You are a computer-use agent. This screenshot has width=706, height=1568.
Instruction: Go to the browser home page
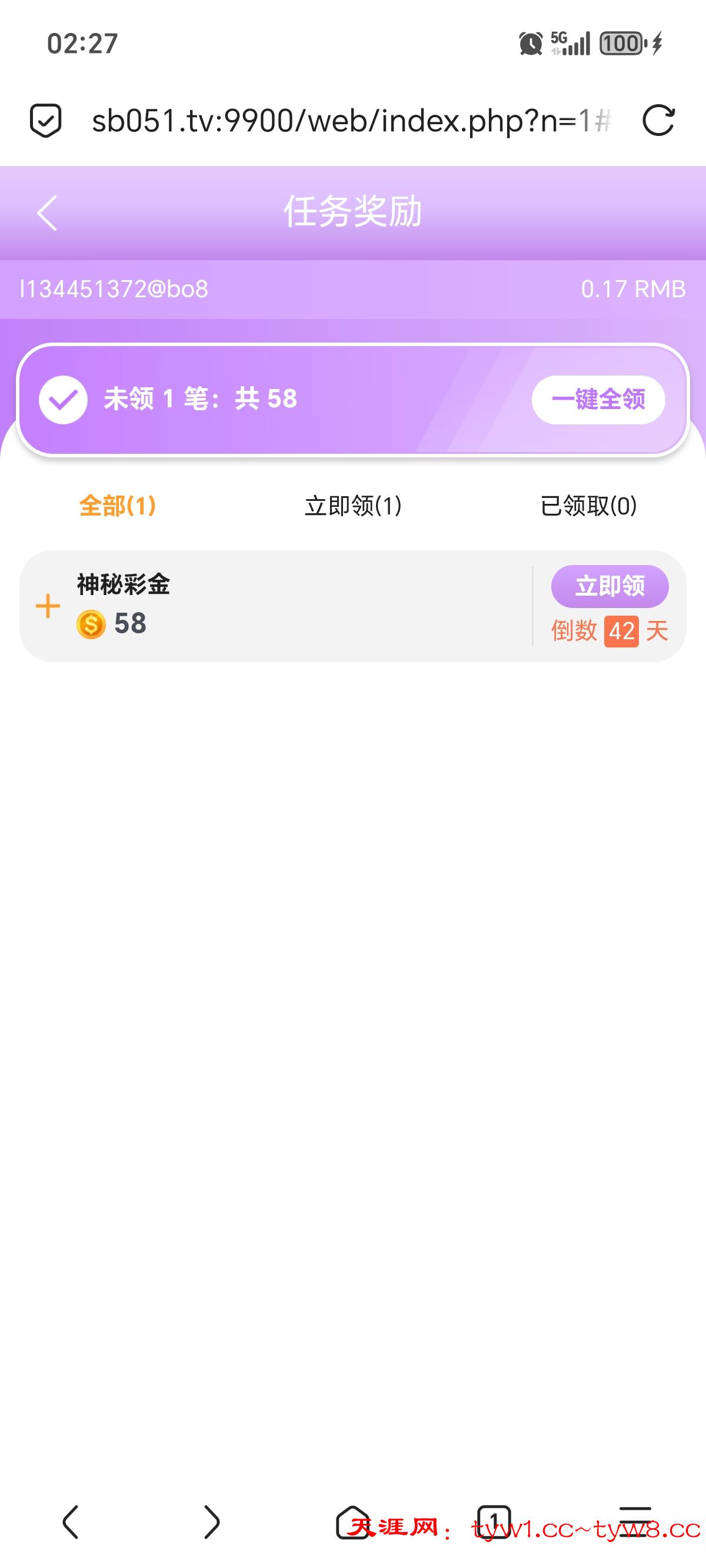point(353,1522)
